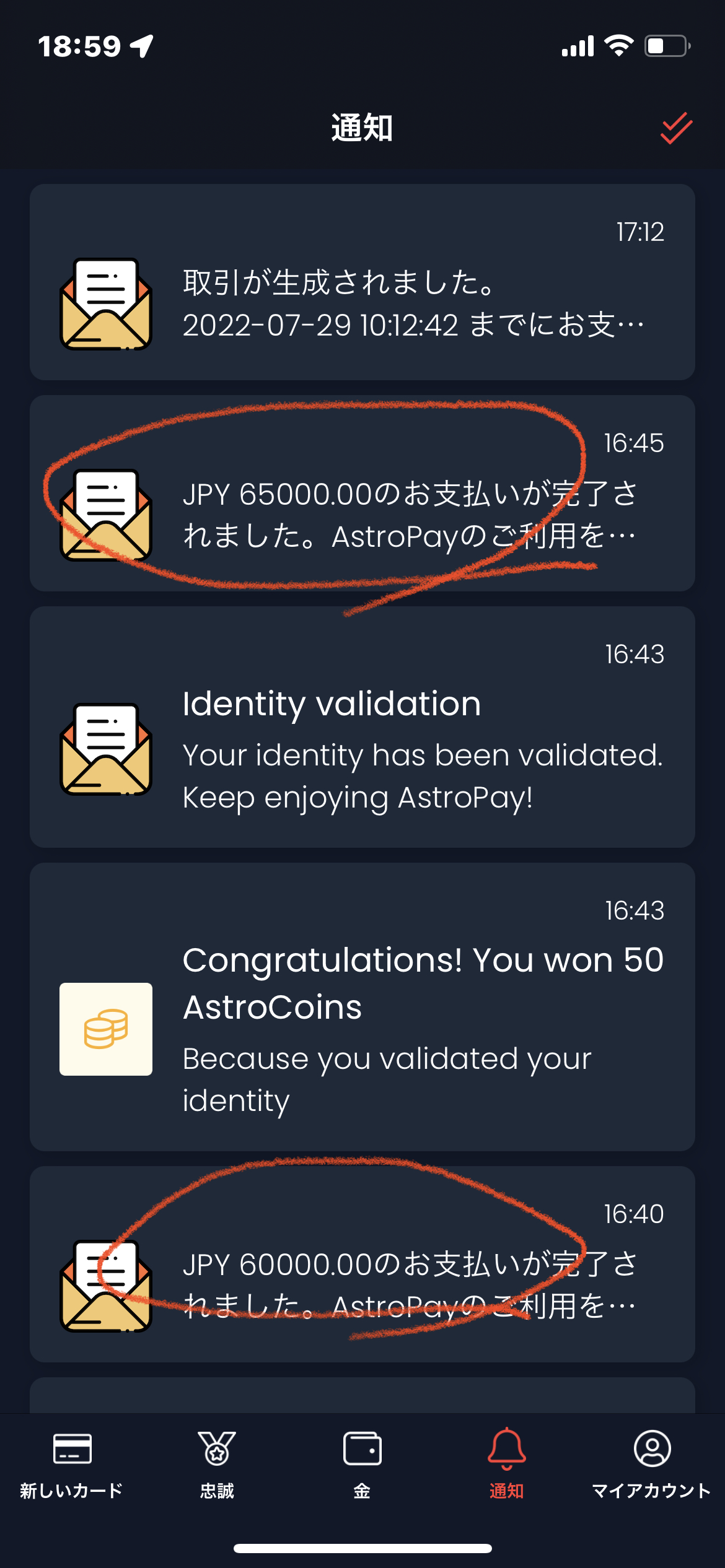This screenshot has height=1568, width=725.
Task: Open the 50 AstroCoins congratulations notification
Action: pos(362,1007)
